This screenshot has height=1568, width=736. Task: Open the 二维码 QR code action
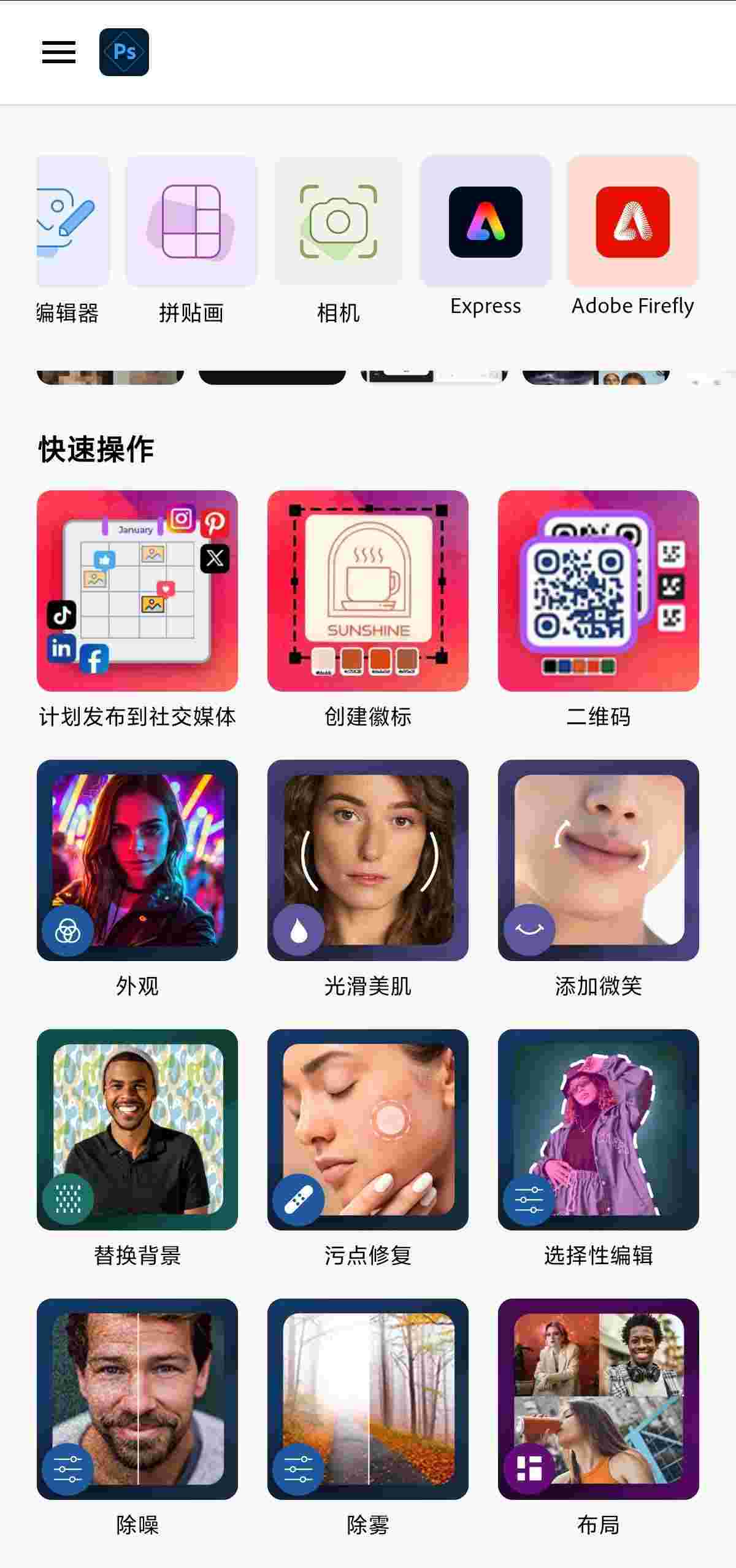[598, 590]
